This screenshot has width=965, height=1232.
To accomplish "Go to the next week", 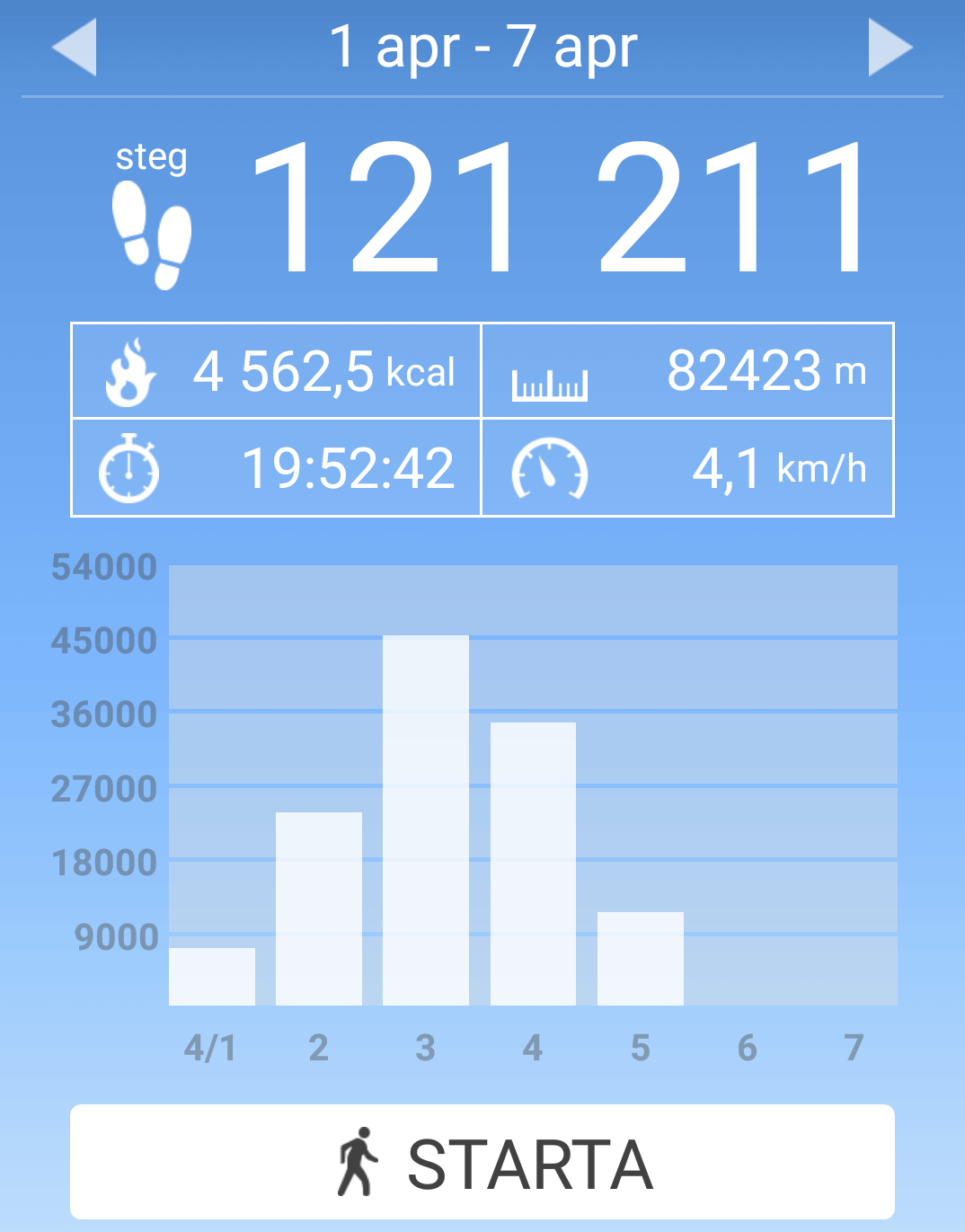I will click(890, 48).
